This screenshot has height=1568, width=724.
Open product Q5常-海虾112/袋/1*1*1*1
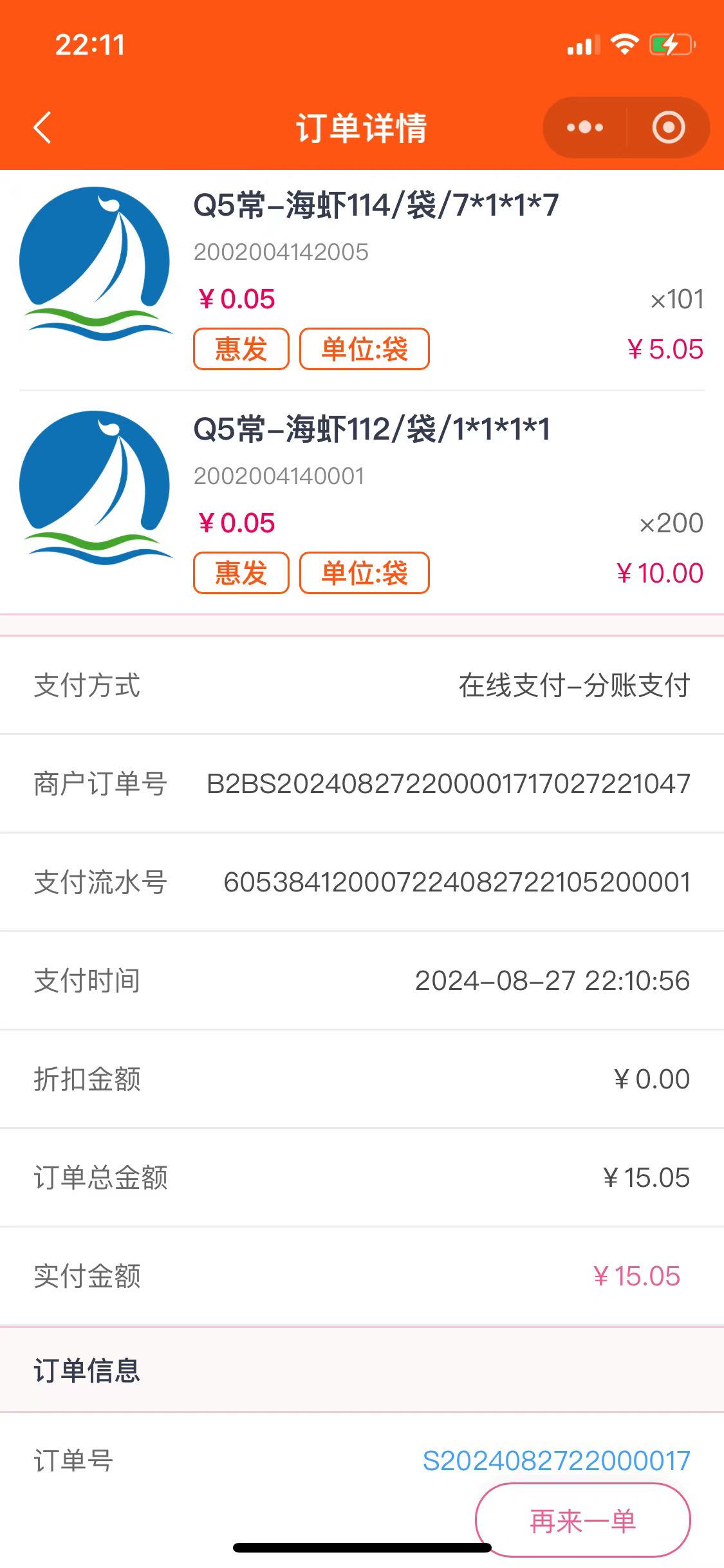(372, 429)
